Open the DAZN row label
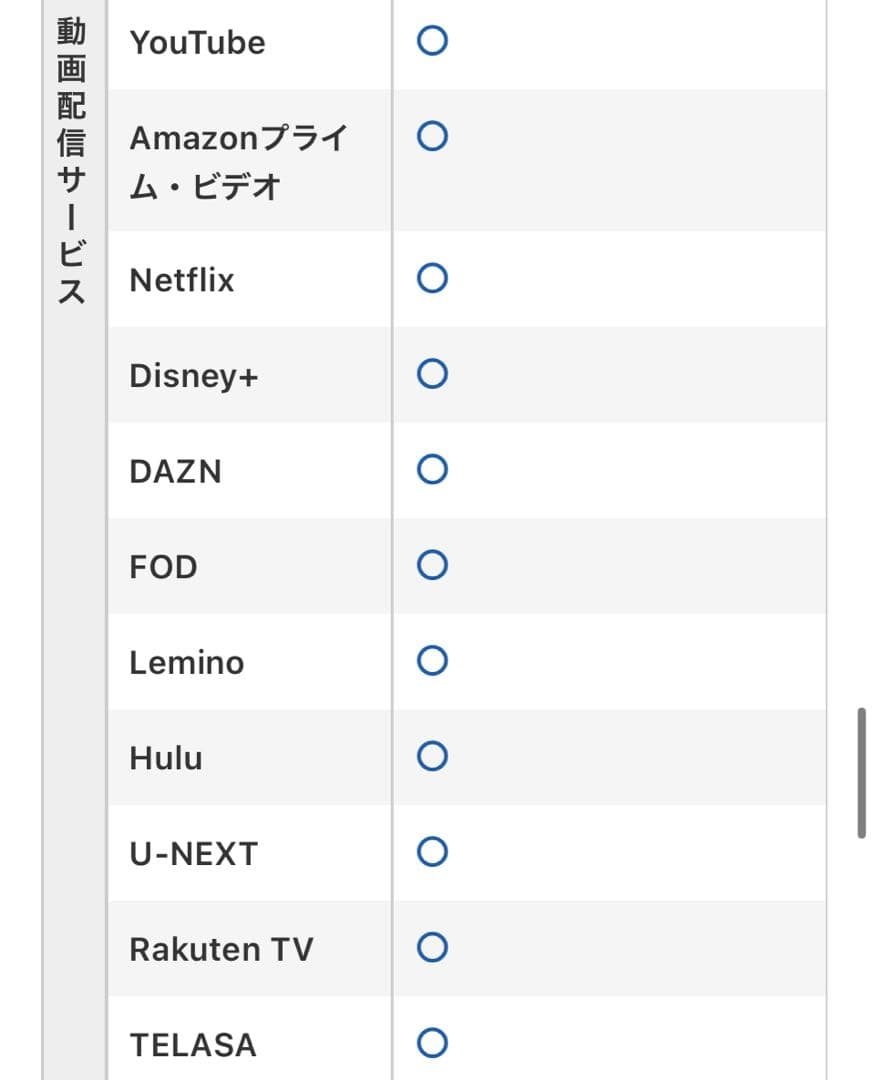Image resolution: width=875 pixels, height=1080 pixels. pos(178,468)
